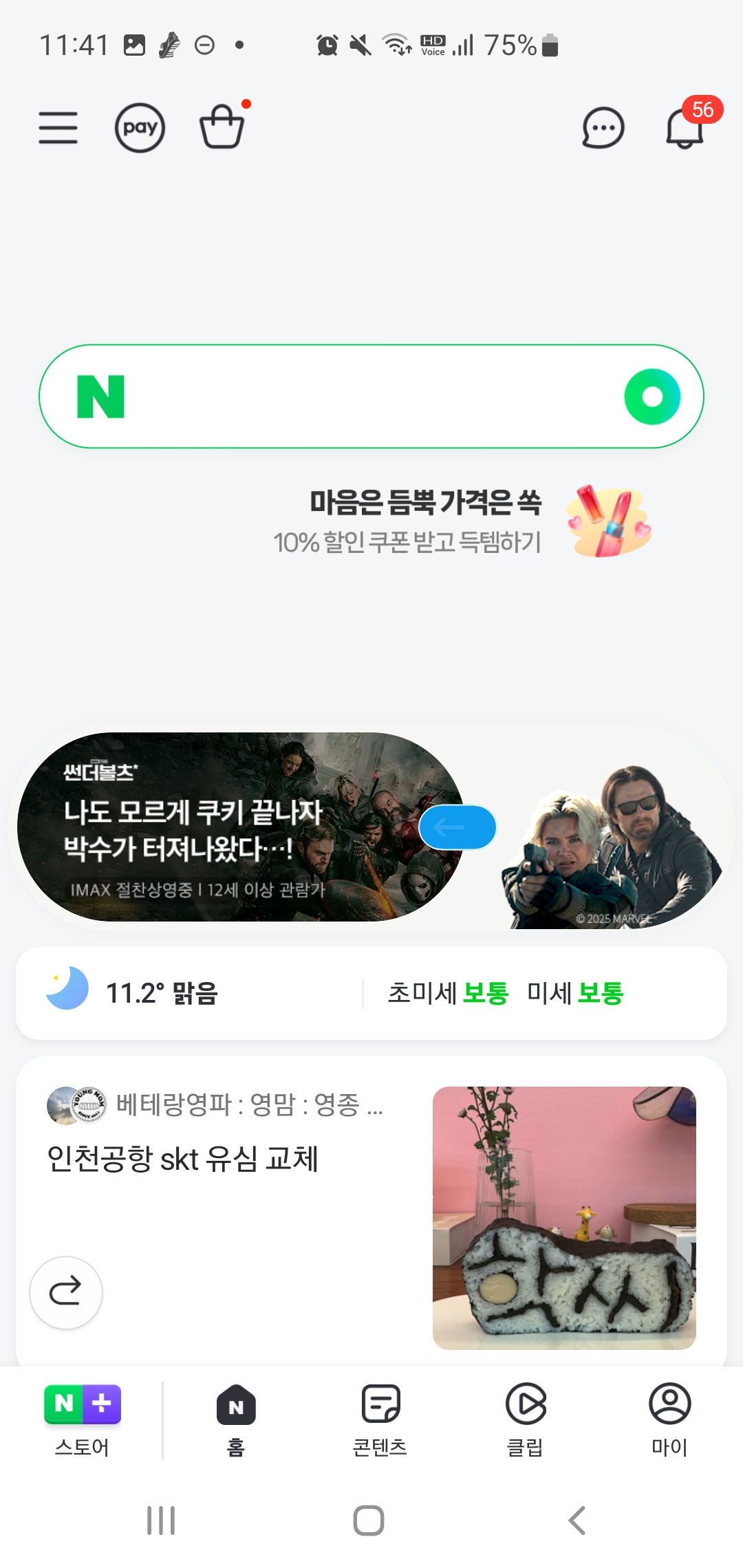Tap the rice cake photo thumbnail

tap(564, 1216)
